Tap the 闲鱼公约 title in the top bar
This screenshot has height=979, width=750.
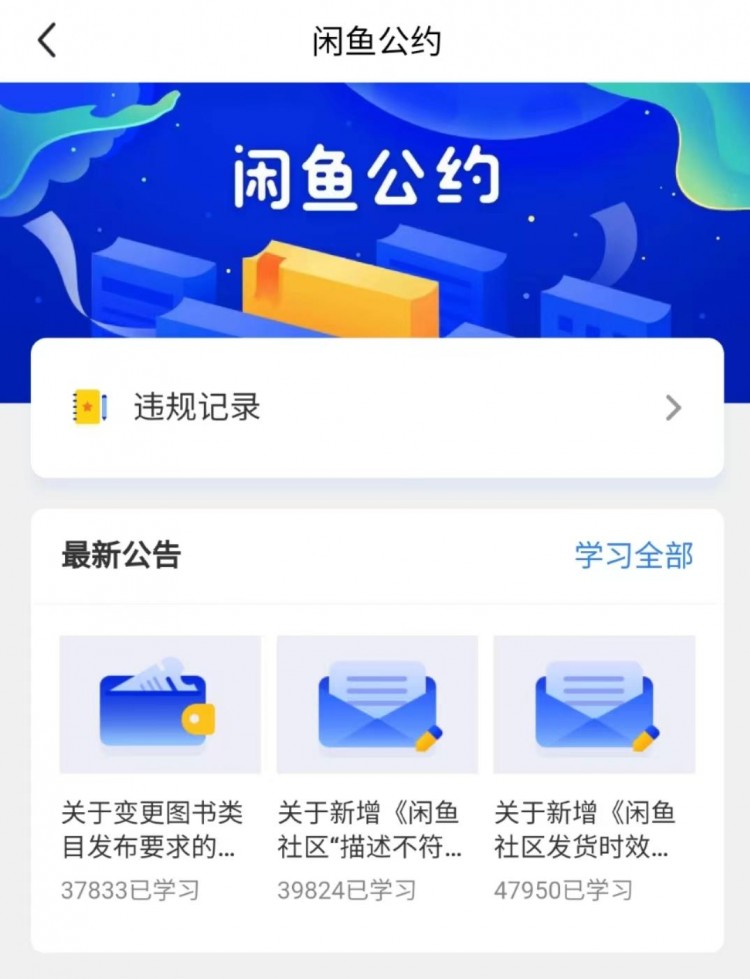coord(375,38)
